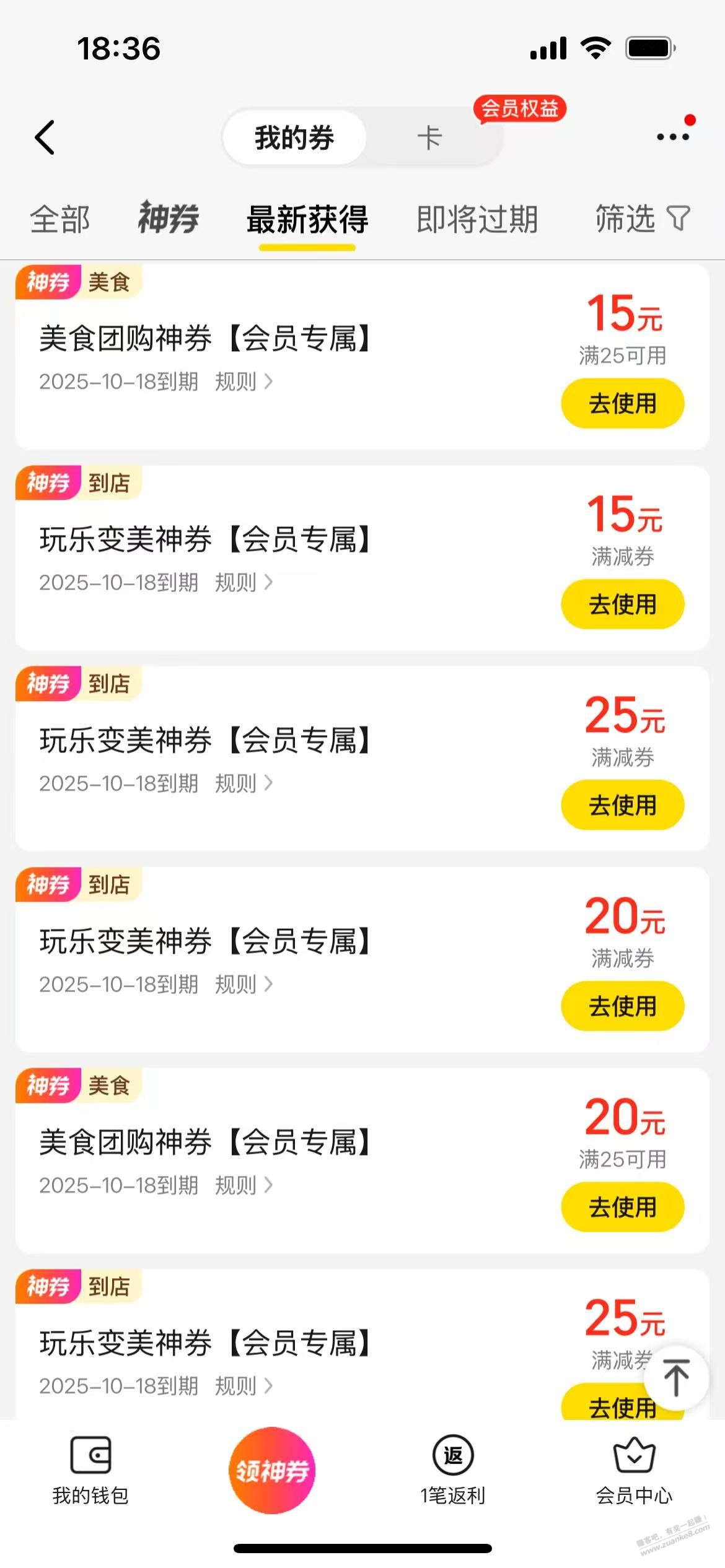Show the 即将过期 coupons tab

pos(477,219)
